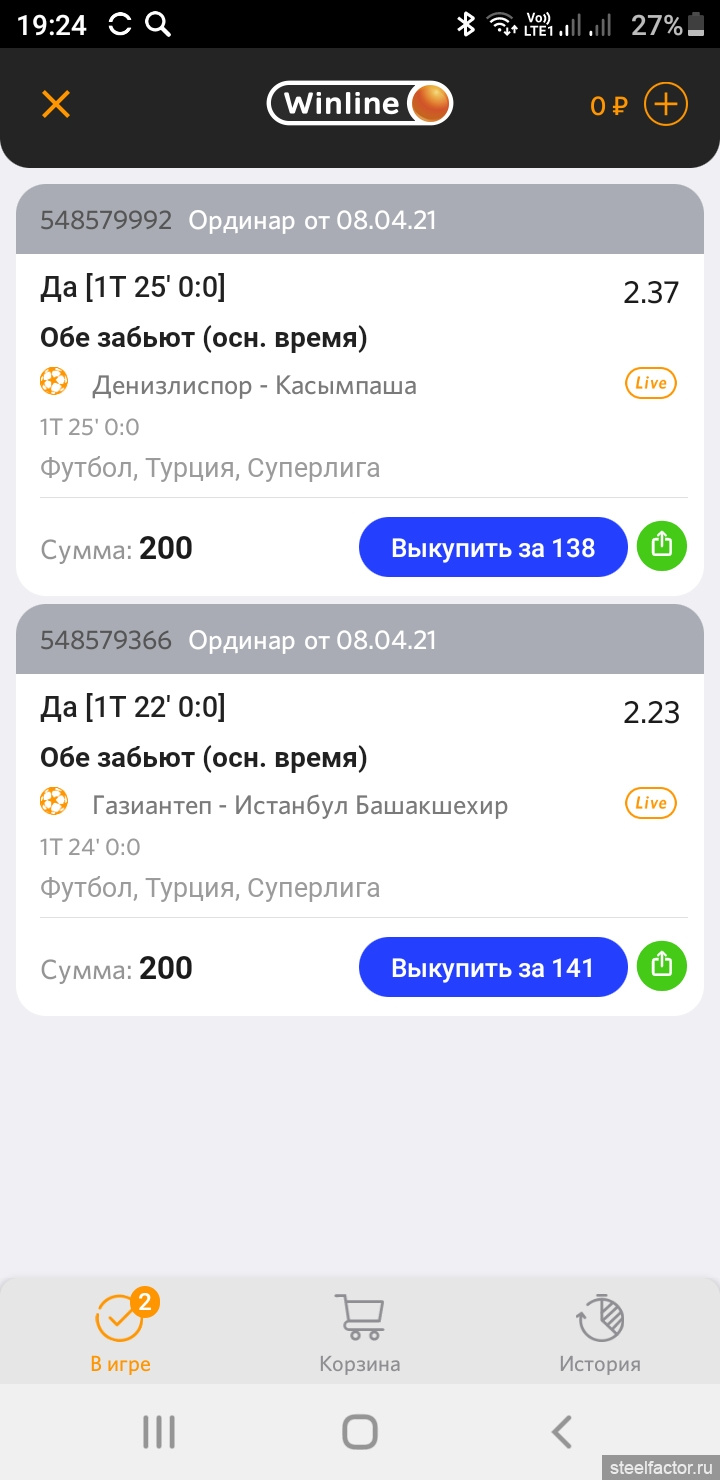The height and width of the screenshot is (1480, 720).
Task: Open the Газиантеп - Истанбул Башакшехир bet card
Action: (300, 805)
